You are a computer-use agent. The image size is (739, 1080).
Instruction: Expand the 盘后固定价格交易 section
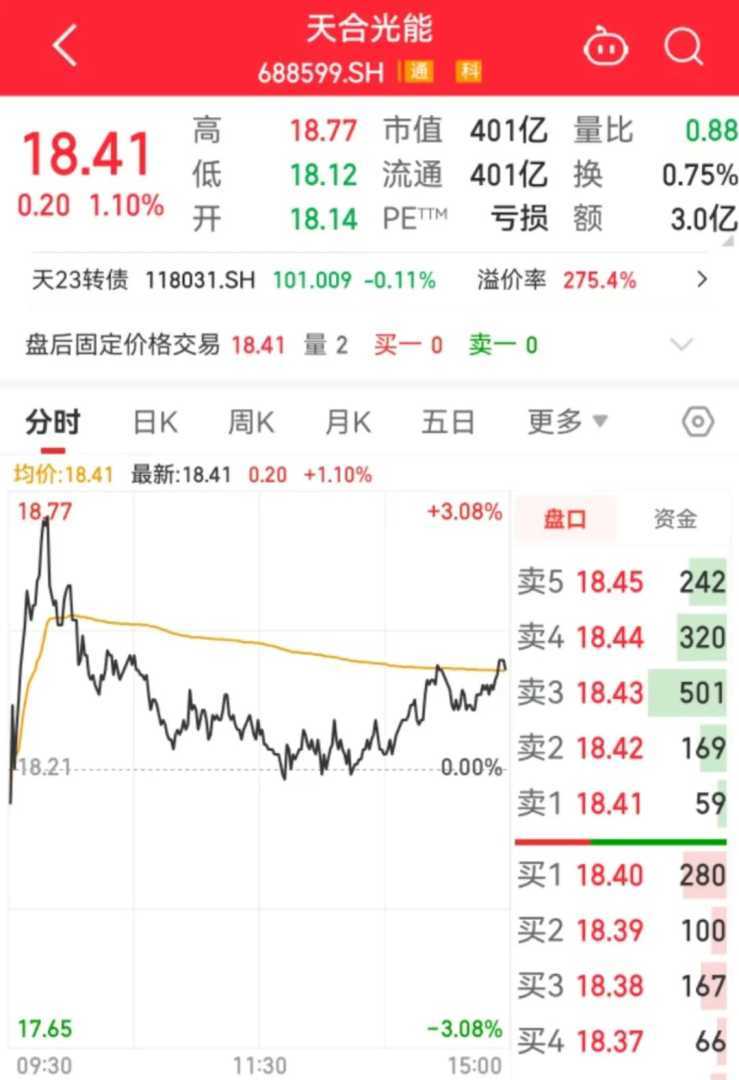coord(682,345)
